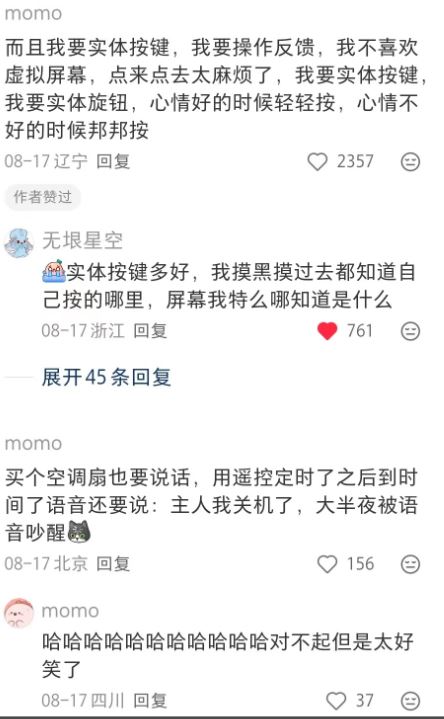The image size is (444, 719).
Task: Open 无垠星空's profile avatar
Action: pos(19,243)
